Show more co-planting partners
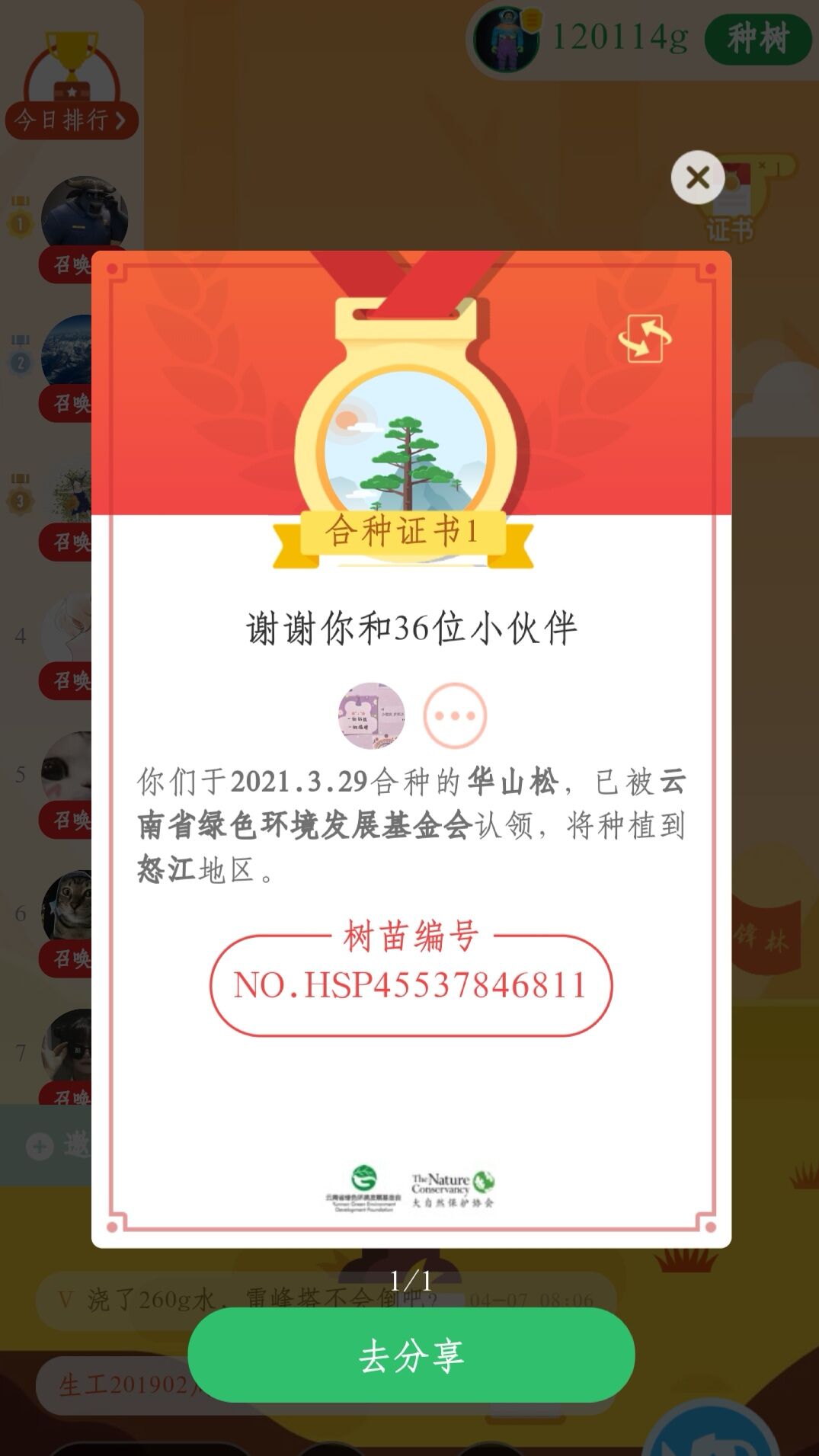 tap(455, 715)
